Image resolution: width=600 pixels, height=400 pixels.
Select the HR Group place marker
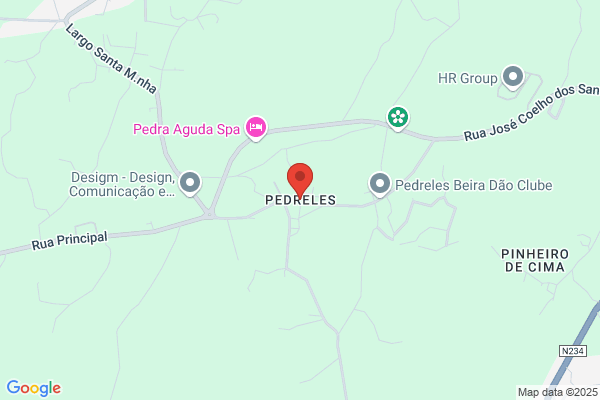coord(513,76)
